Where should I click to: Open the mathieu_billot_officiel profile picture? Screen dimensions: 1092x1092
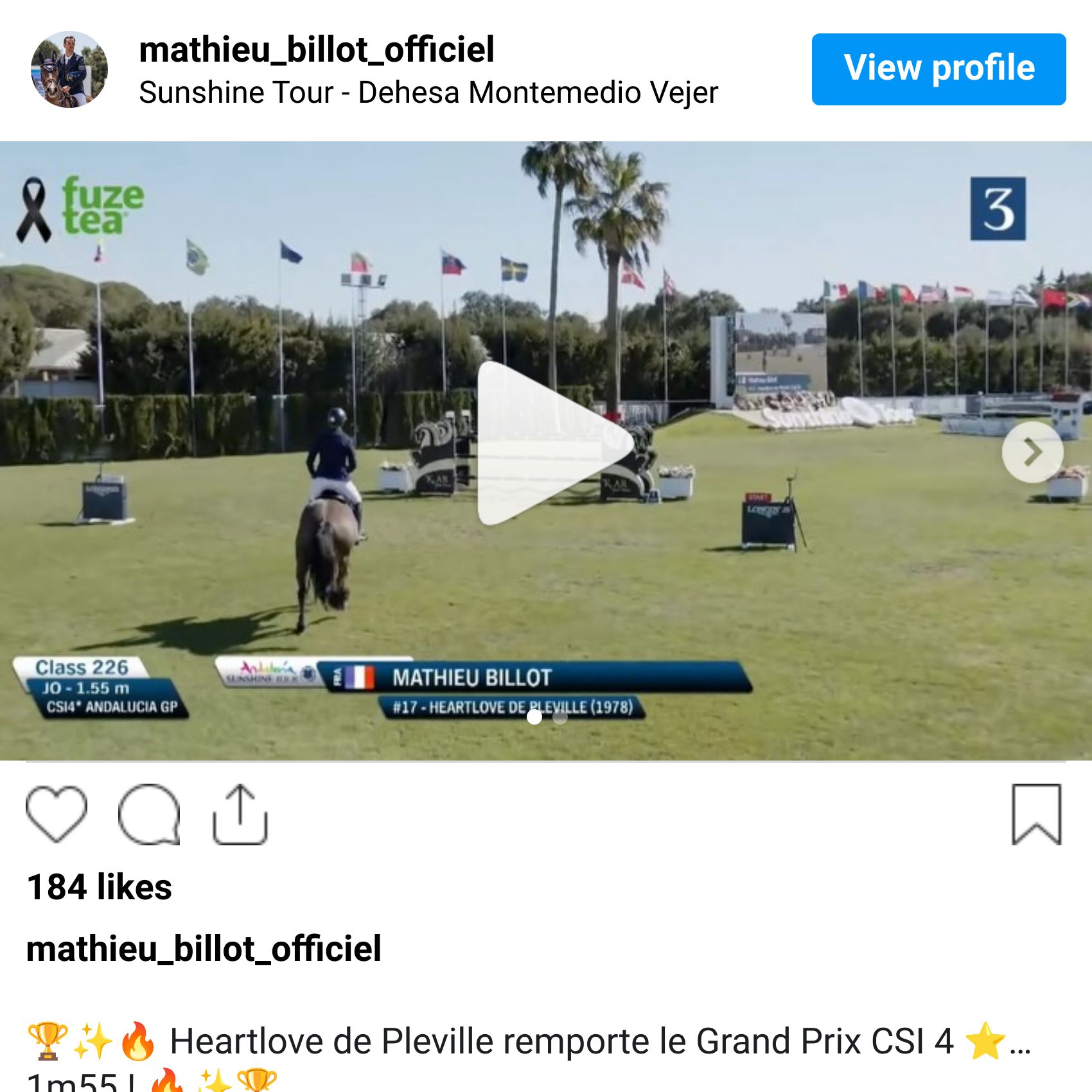coord(69,69)
